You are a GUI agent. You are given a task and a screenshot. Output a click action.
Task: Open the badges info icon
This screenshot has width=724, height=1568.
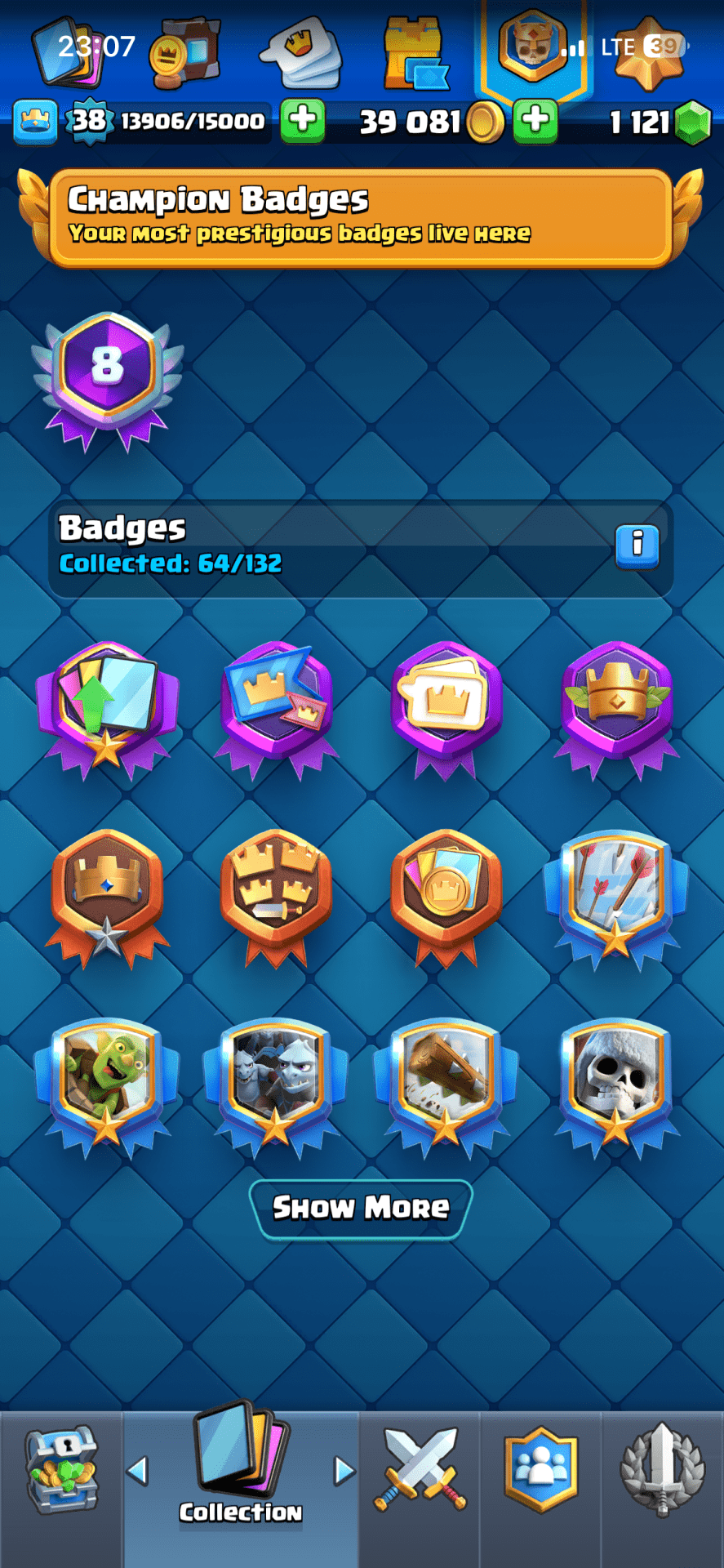(x=637, y=543)
